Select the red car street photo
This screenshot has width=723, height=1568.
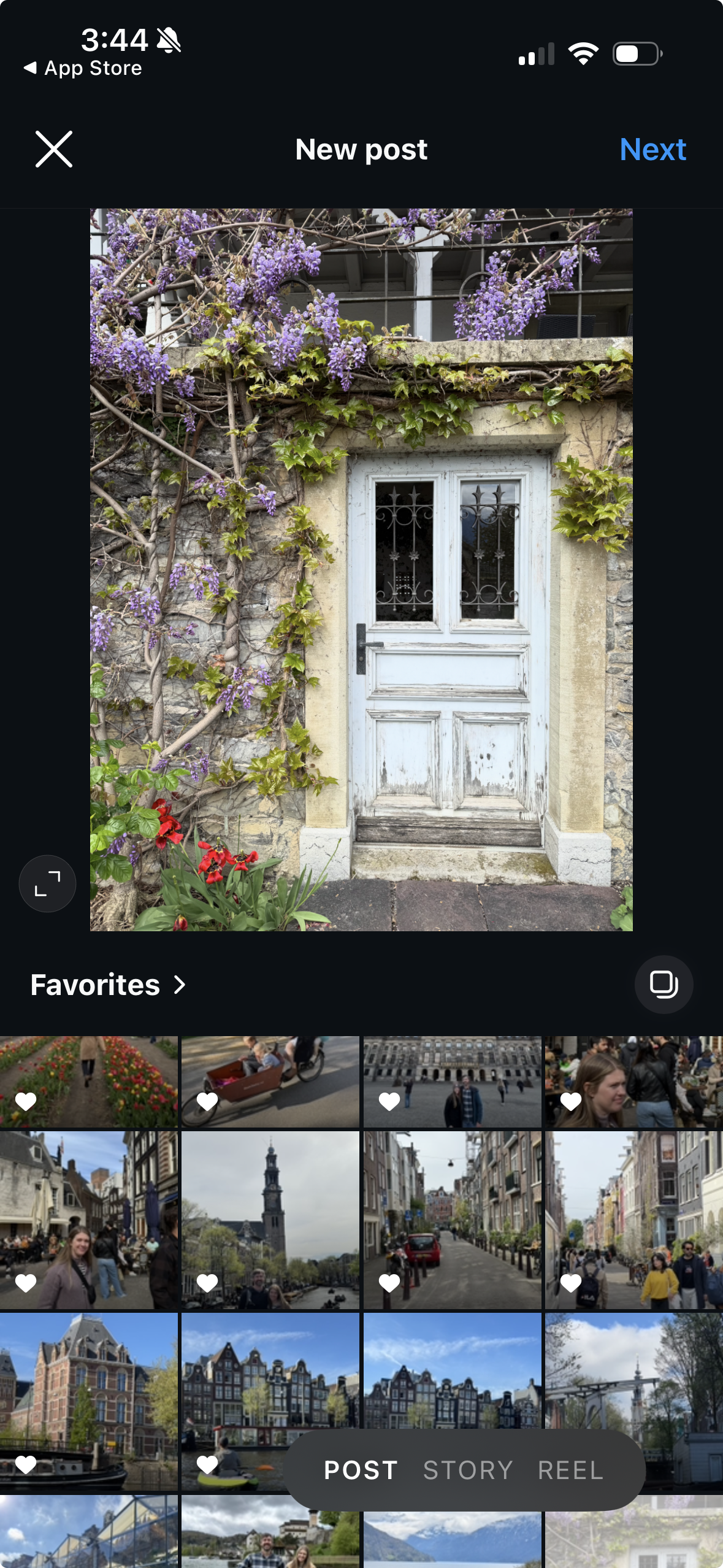click(x=452, y=1220)
